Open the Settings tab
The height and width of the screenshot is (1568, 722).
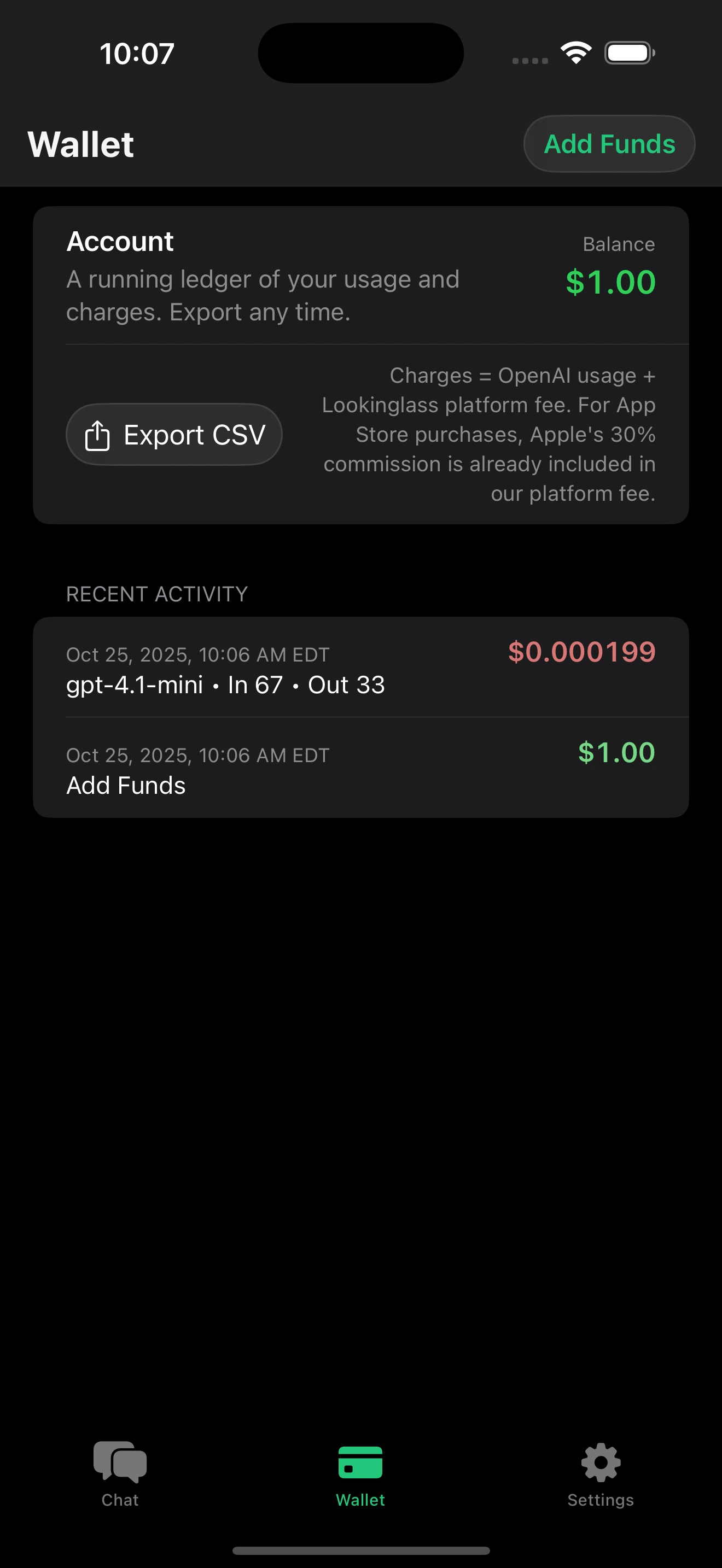pyautogui.click(x=600, y=1473)
